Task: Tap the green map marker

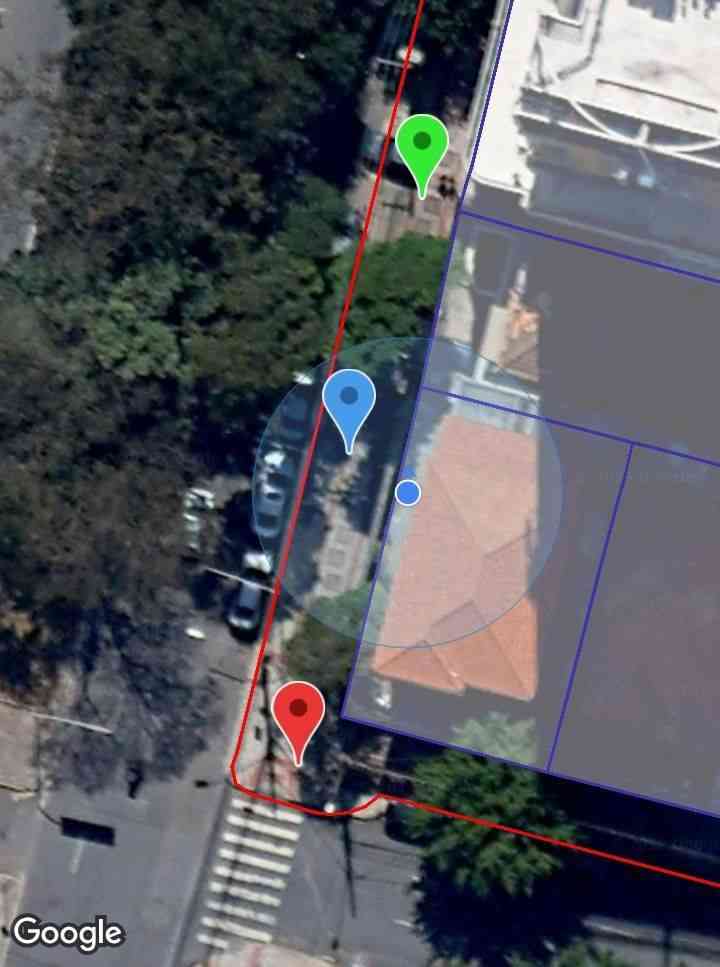Action: (422, 146)
